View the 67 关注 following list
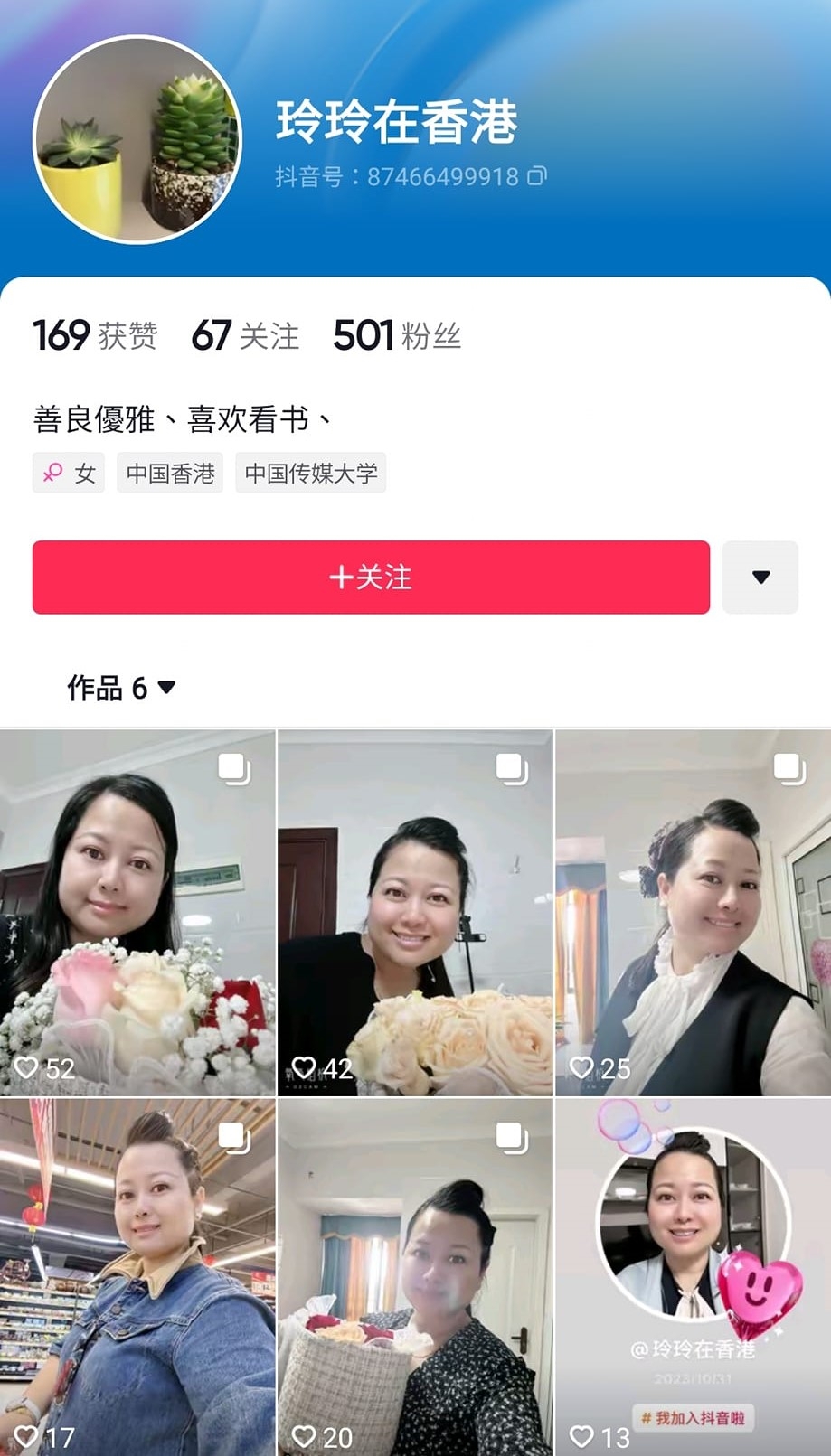 245,336
